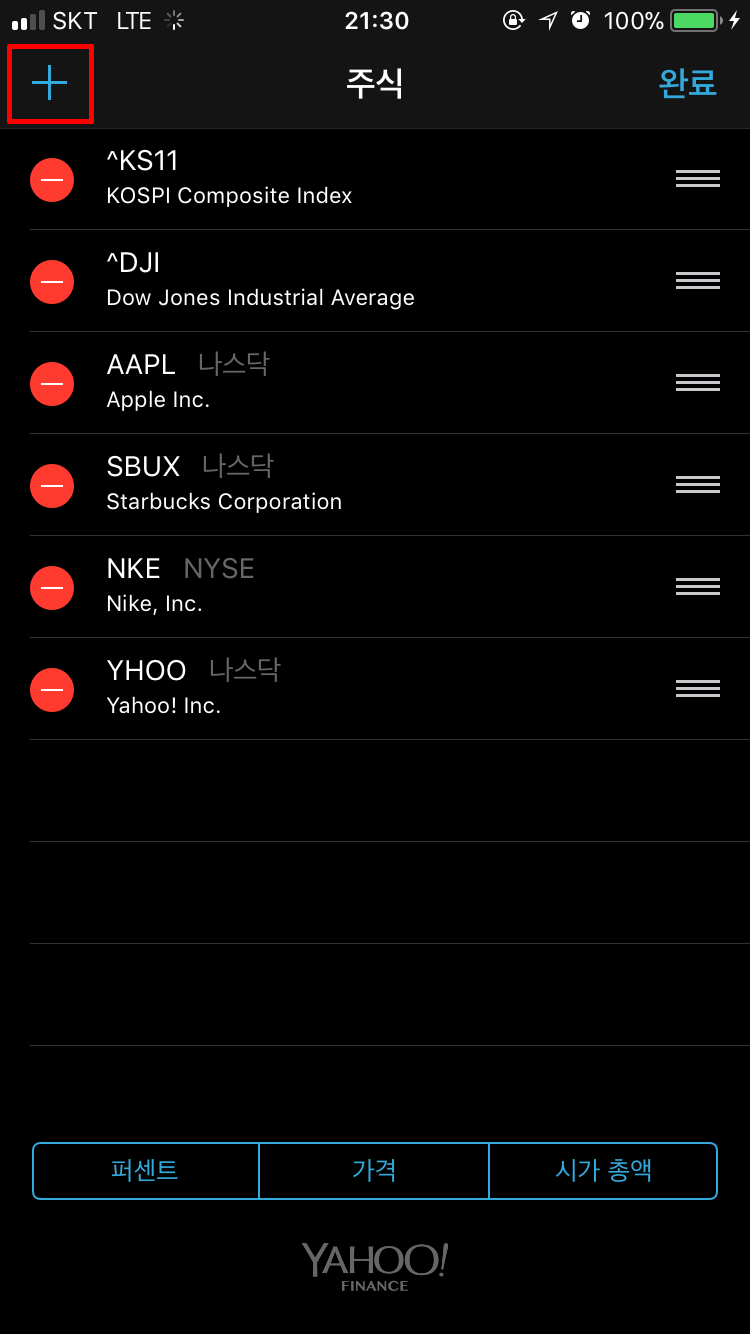Delete the AAPL Apple Inc. entry
750x1334 pixels.
(52, 384)
